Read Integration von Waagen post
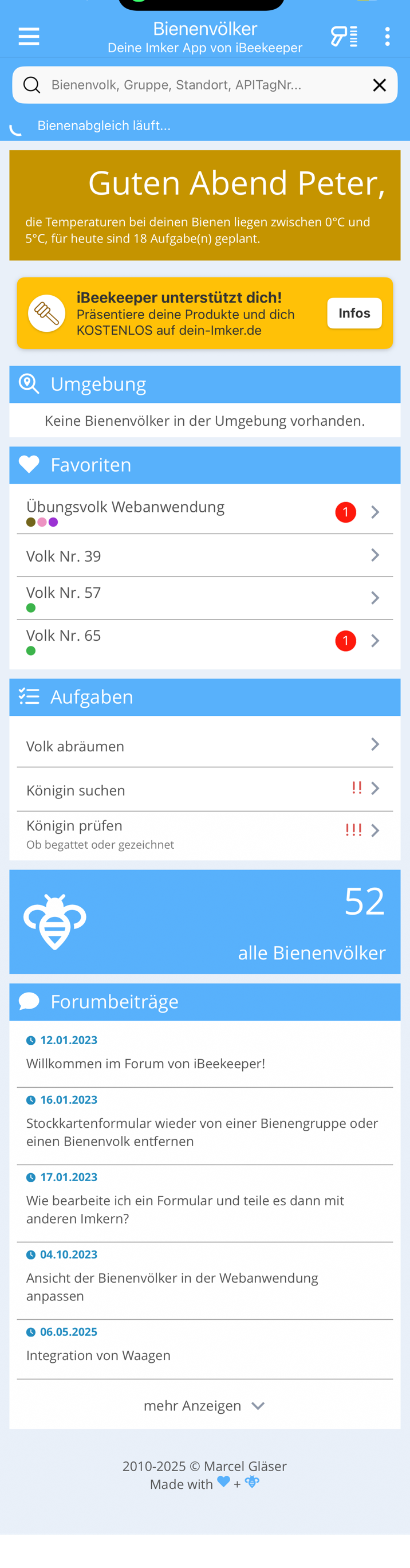 98,1355
